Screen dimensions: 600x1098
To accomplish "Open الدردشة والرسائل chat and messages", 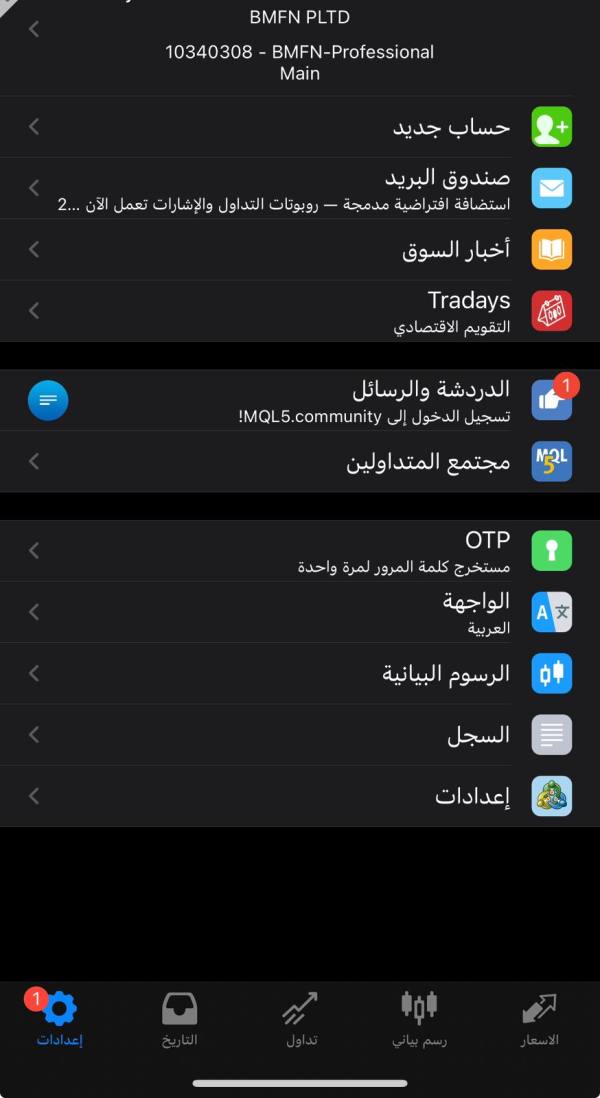I will (x=300, y=400).
